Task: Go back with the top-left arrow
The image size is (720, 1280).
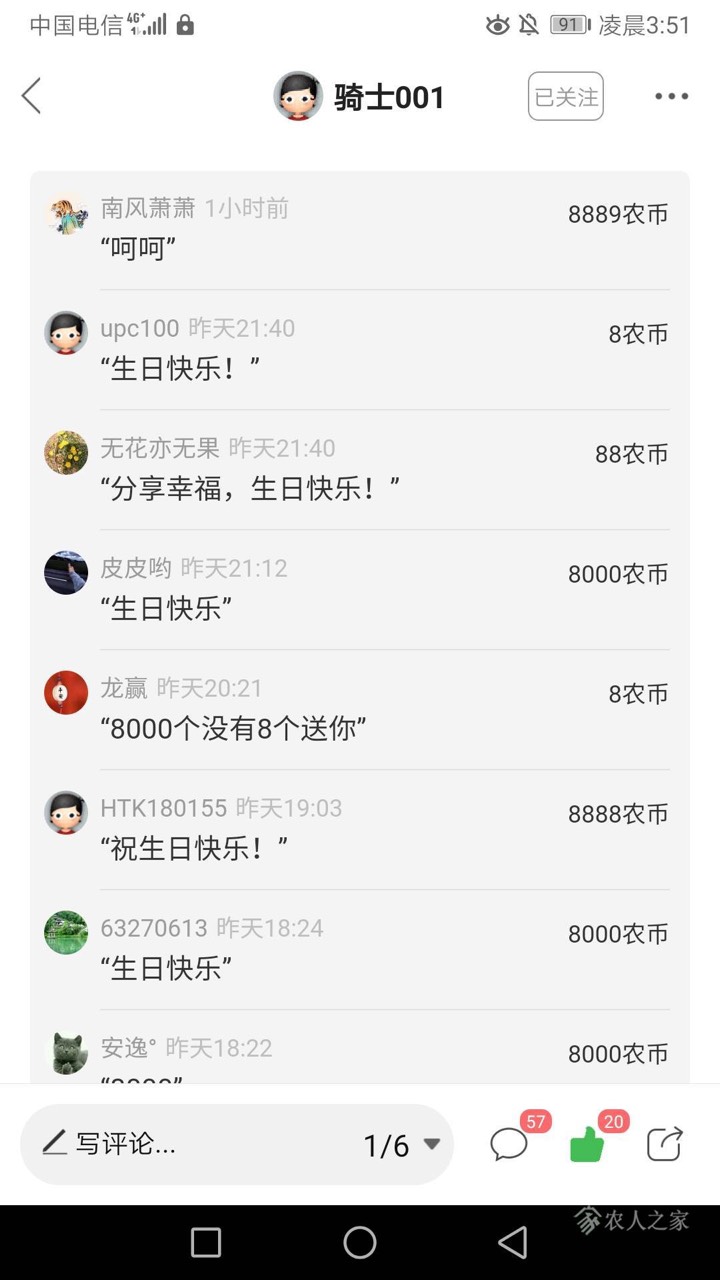Action: tap(31, 96)
